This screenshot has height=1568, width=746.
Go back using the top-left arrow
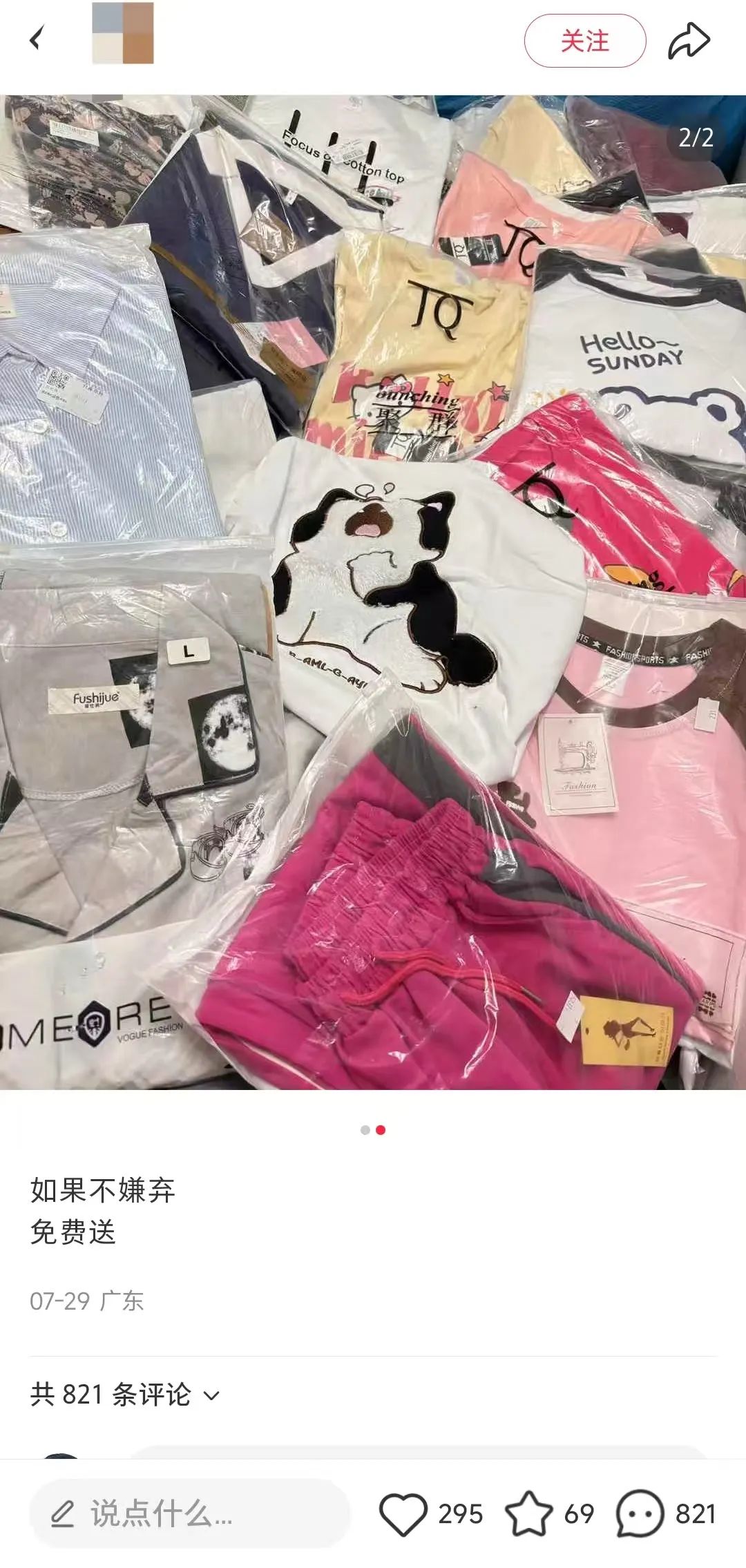click(x=37, y=39)
